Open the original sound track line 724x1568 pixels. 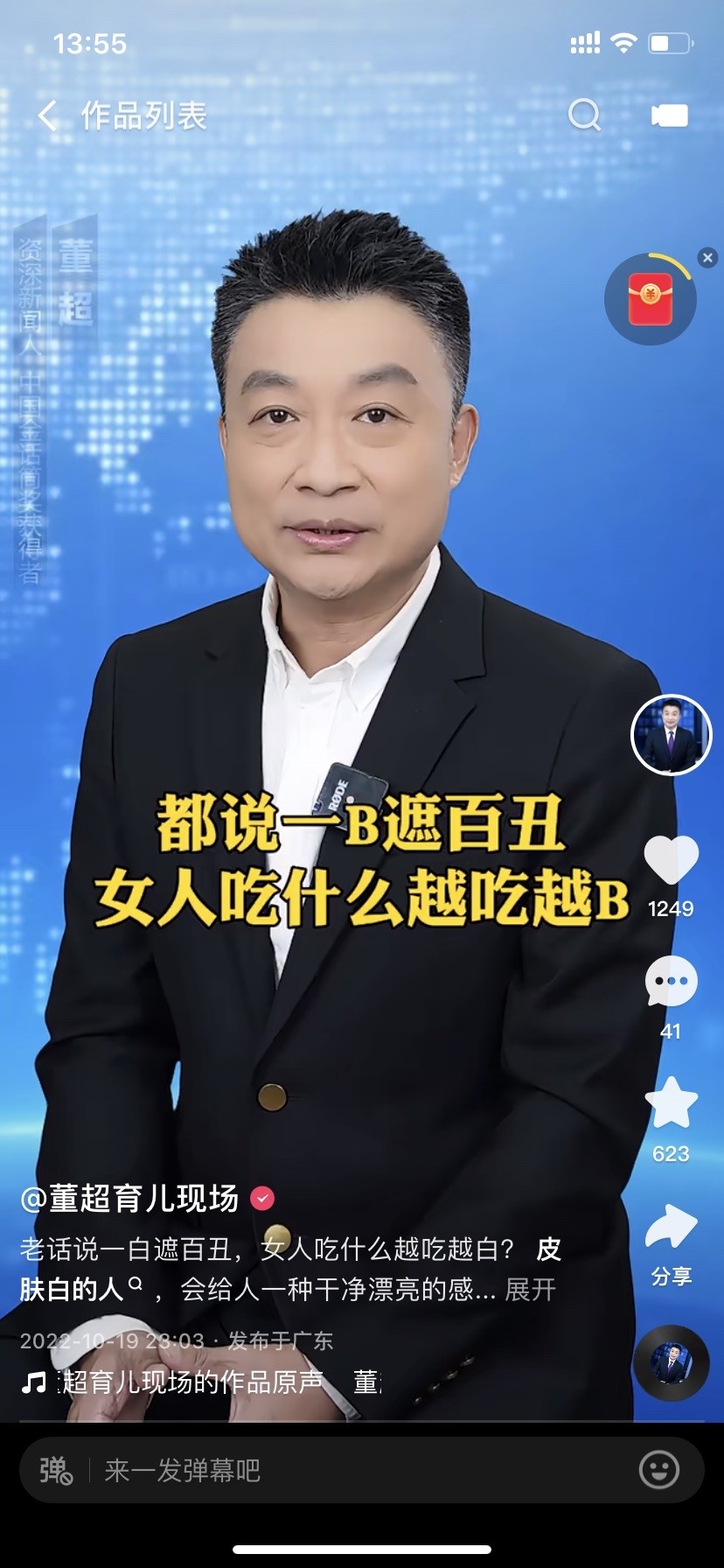pyautogui.click(x=201, y=1382)
